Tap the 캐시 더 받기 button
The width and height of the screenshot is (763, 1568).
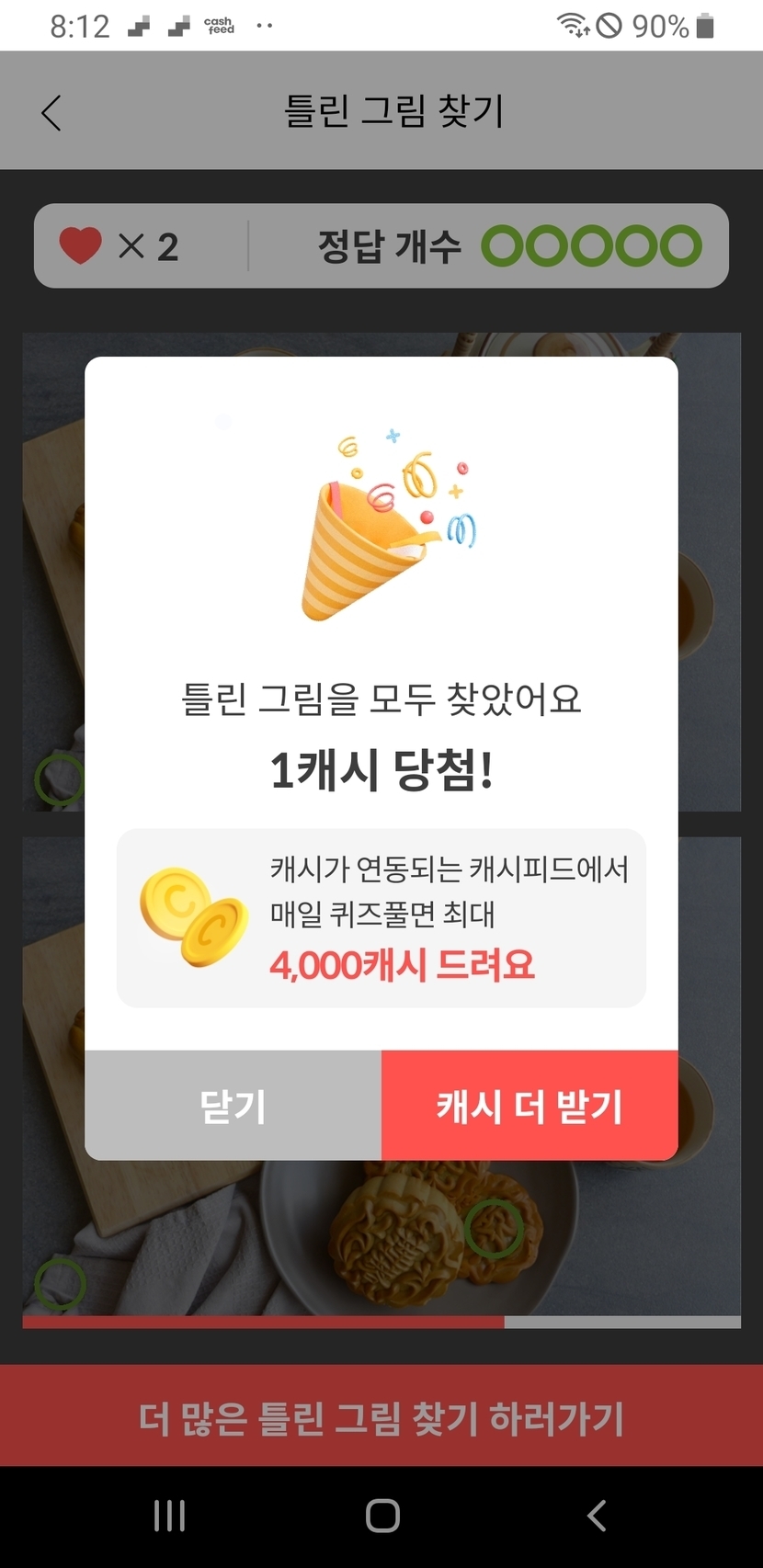click(x=530, y=1106)
